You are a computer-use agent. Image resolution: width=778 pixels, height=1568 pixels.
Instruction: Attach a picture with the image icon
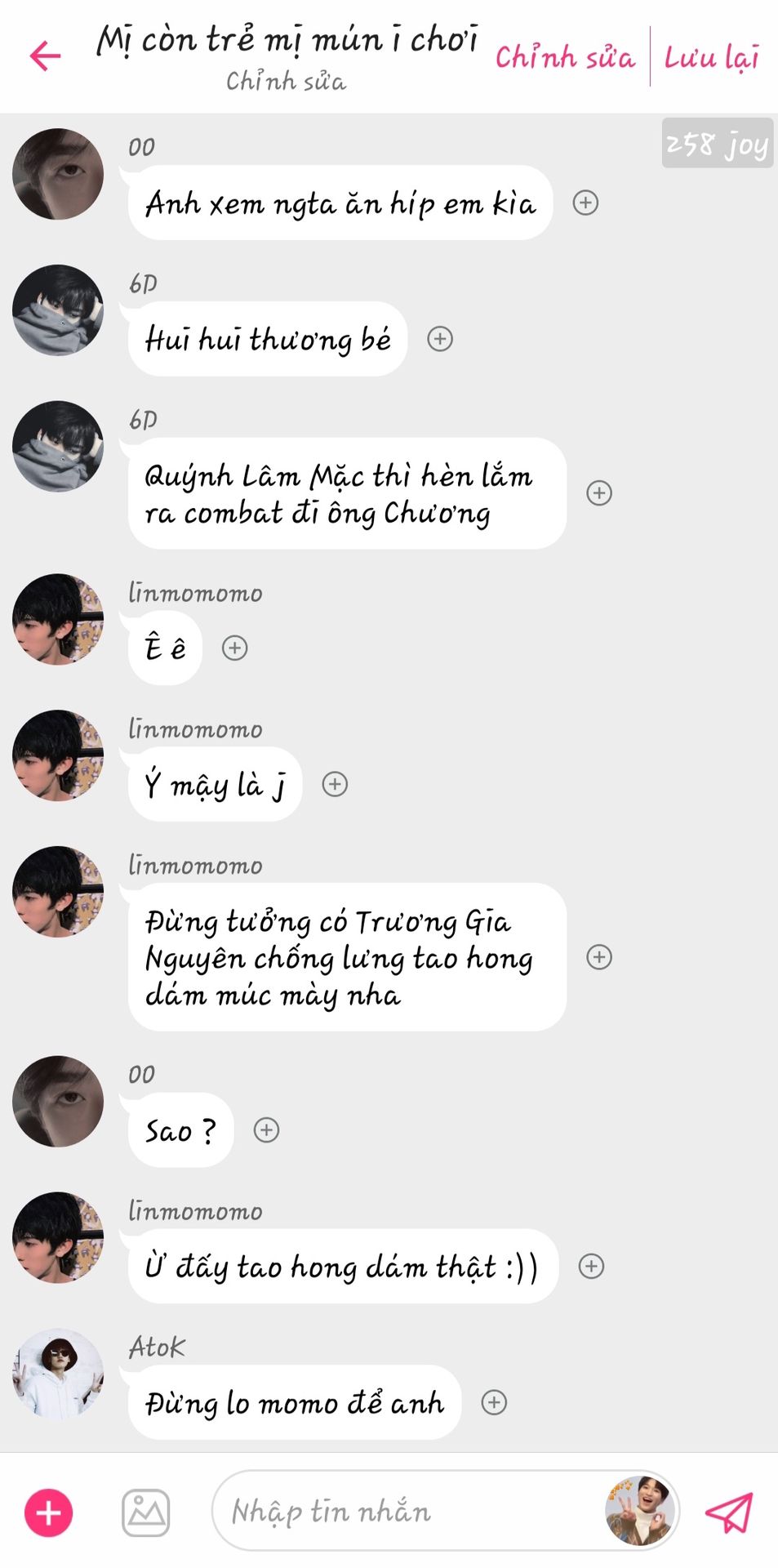tap(145, 1512)
